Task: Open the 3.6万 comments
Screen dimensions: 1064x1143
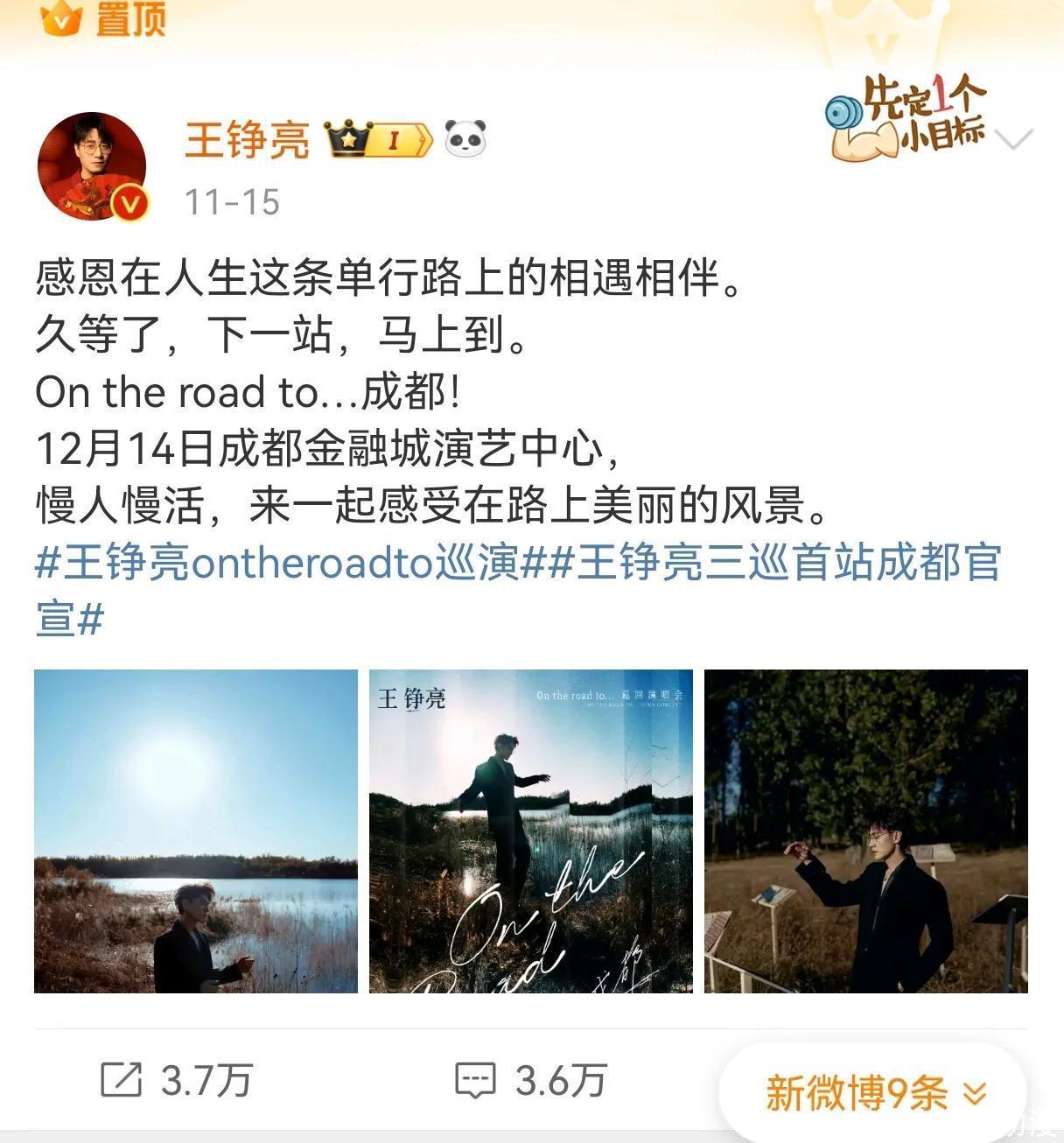Action: tap(531, 1081)
